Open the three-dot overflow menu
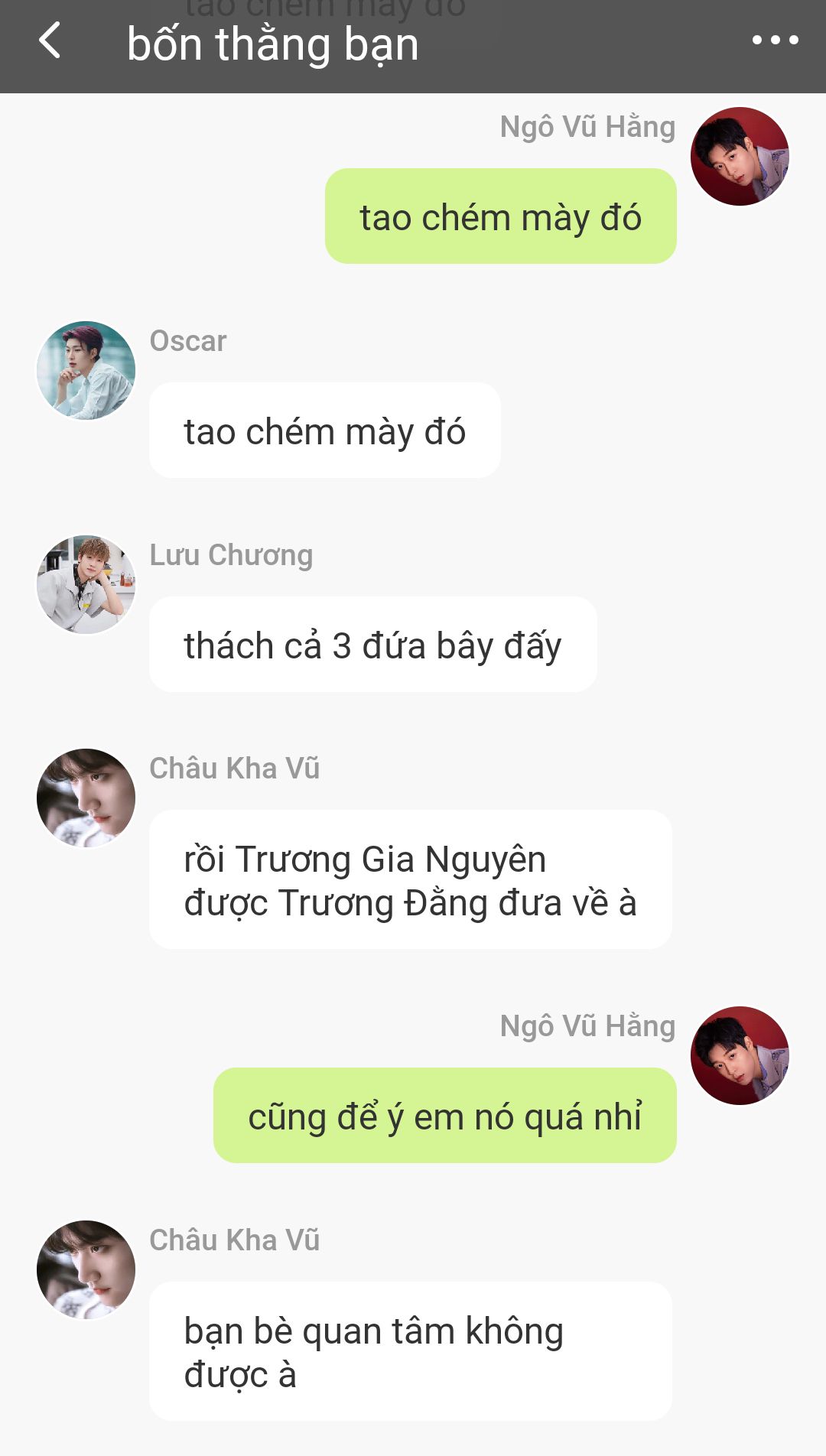 click(x=775, y=41)
